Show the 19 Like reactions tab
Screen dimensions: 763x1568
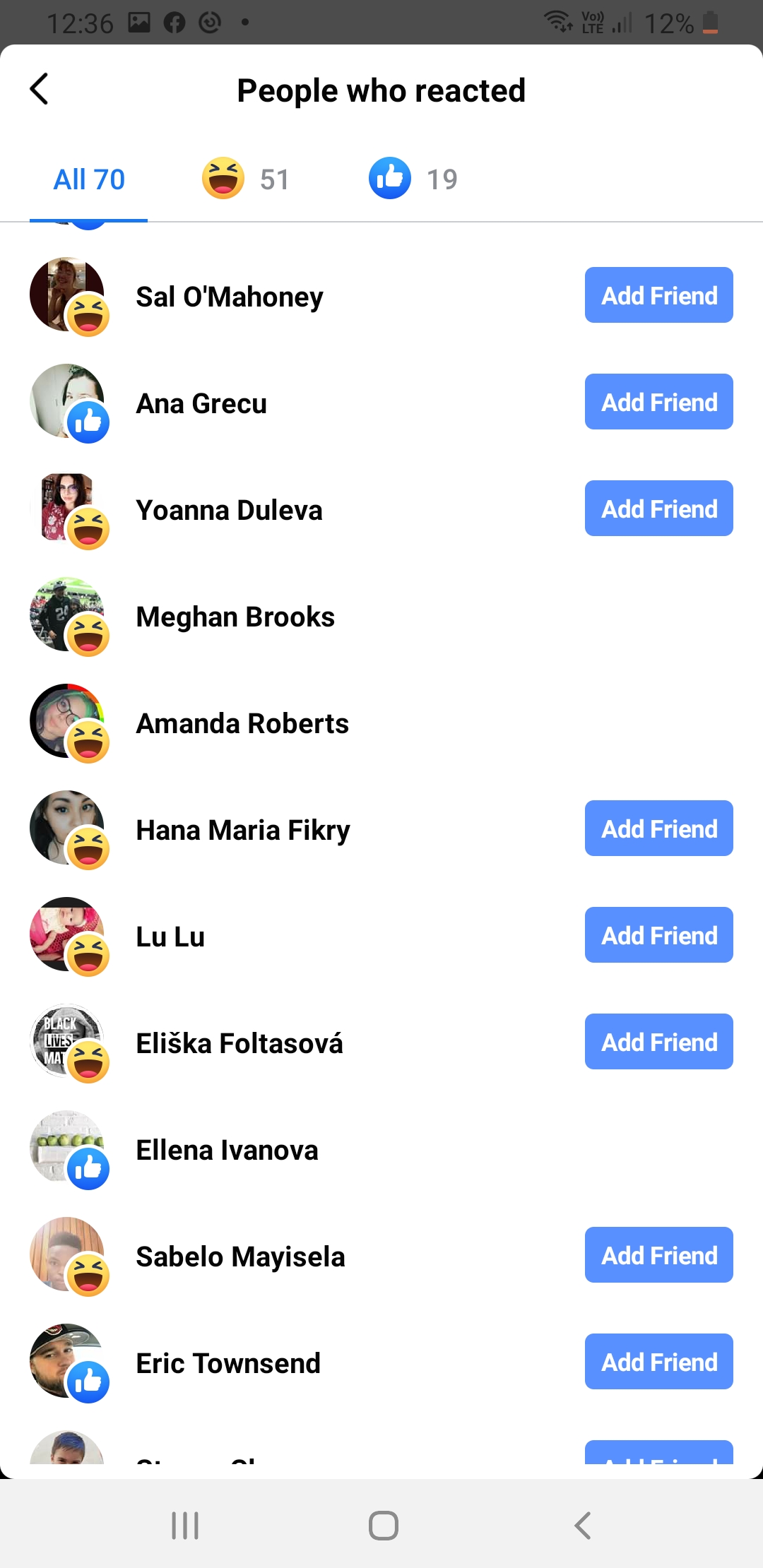(413, 179)
